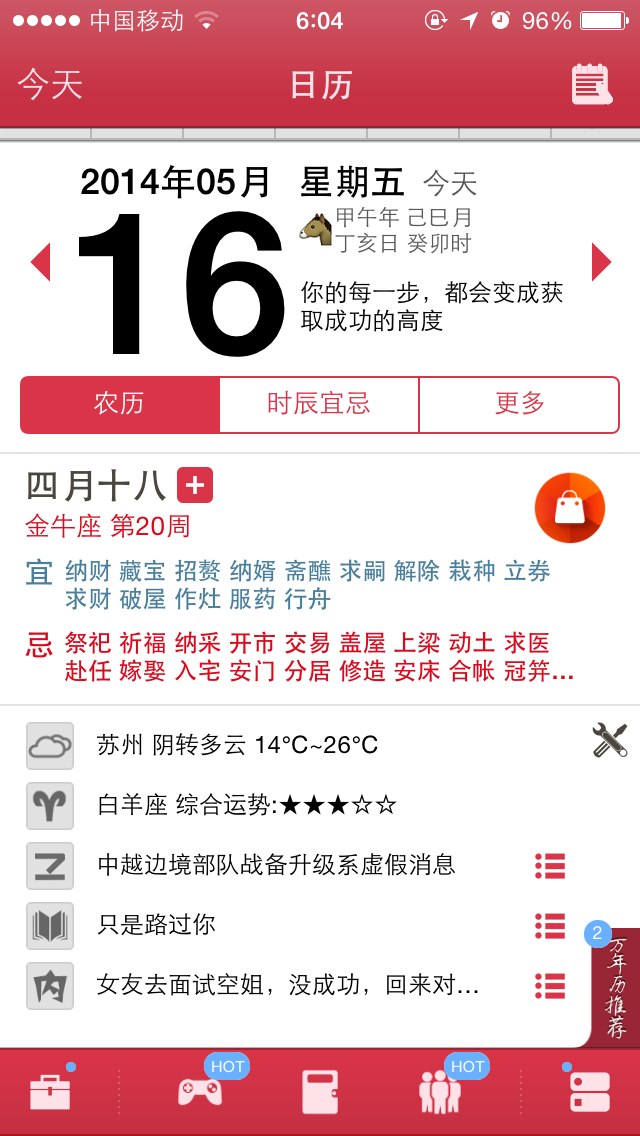Select the 农历 segment
This screenshot has width=640, height=1136.
click(x=120, y=404)
